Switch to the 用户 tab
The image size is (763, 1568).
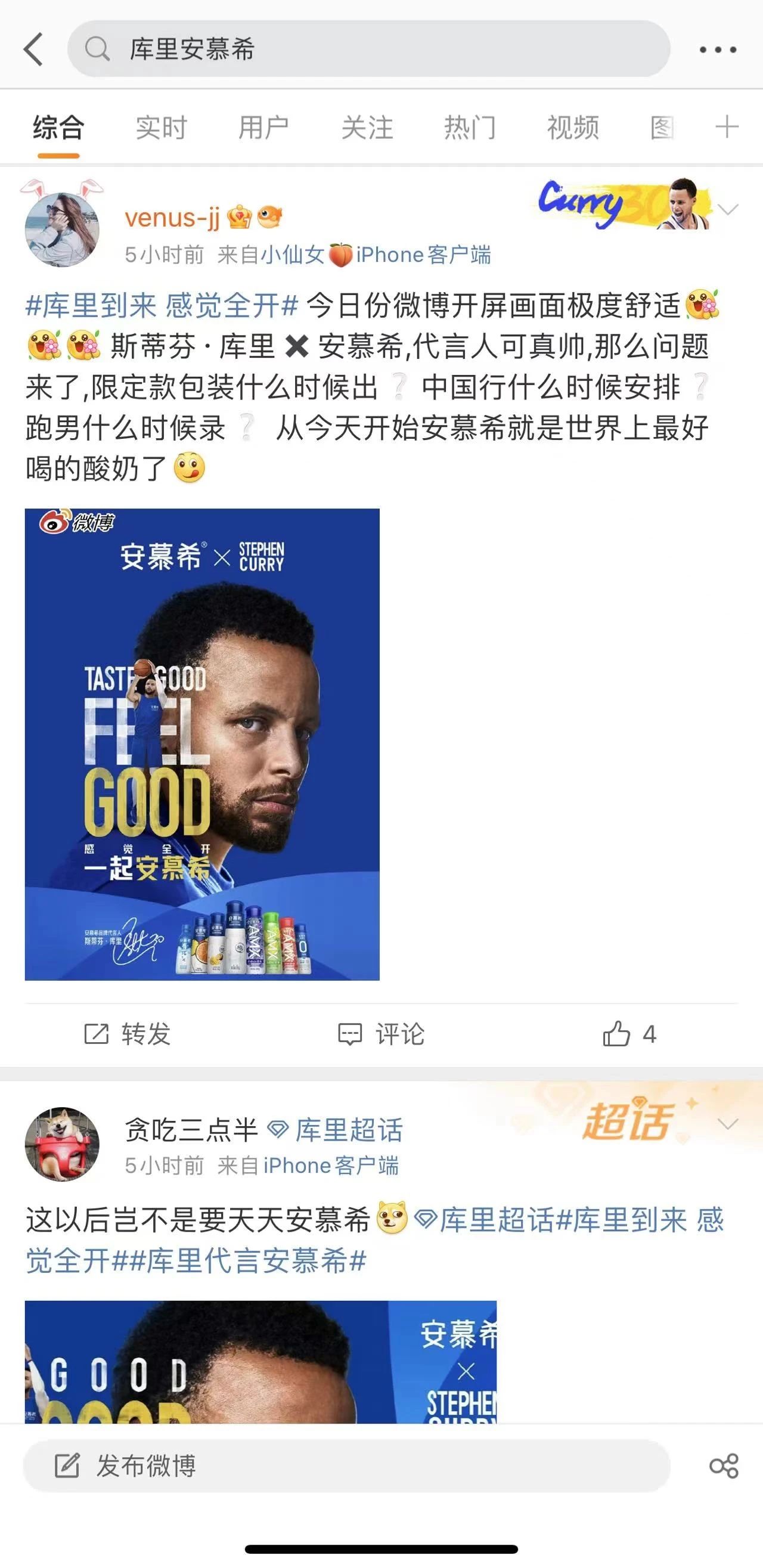point(263,128)
